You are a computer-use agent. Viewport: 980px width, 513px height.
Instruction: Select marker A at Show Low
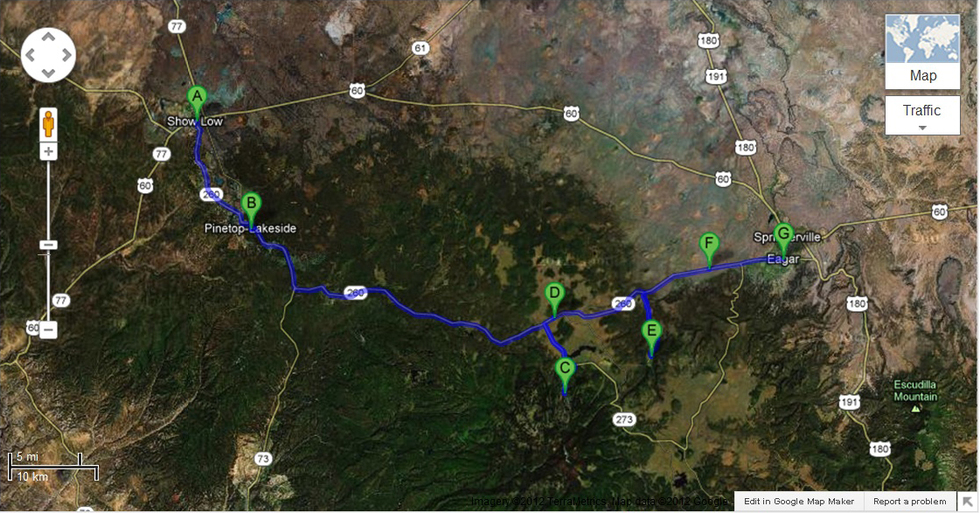[x=198, y=99]
